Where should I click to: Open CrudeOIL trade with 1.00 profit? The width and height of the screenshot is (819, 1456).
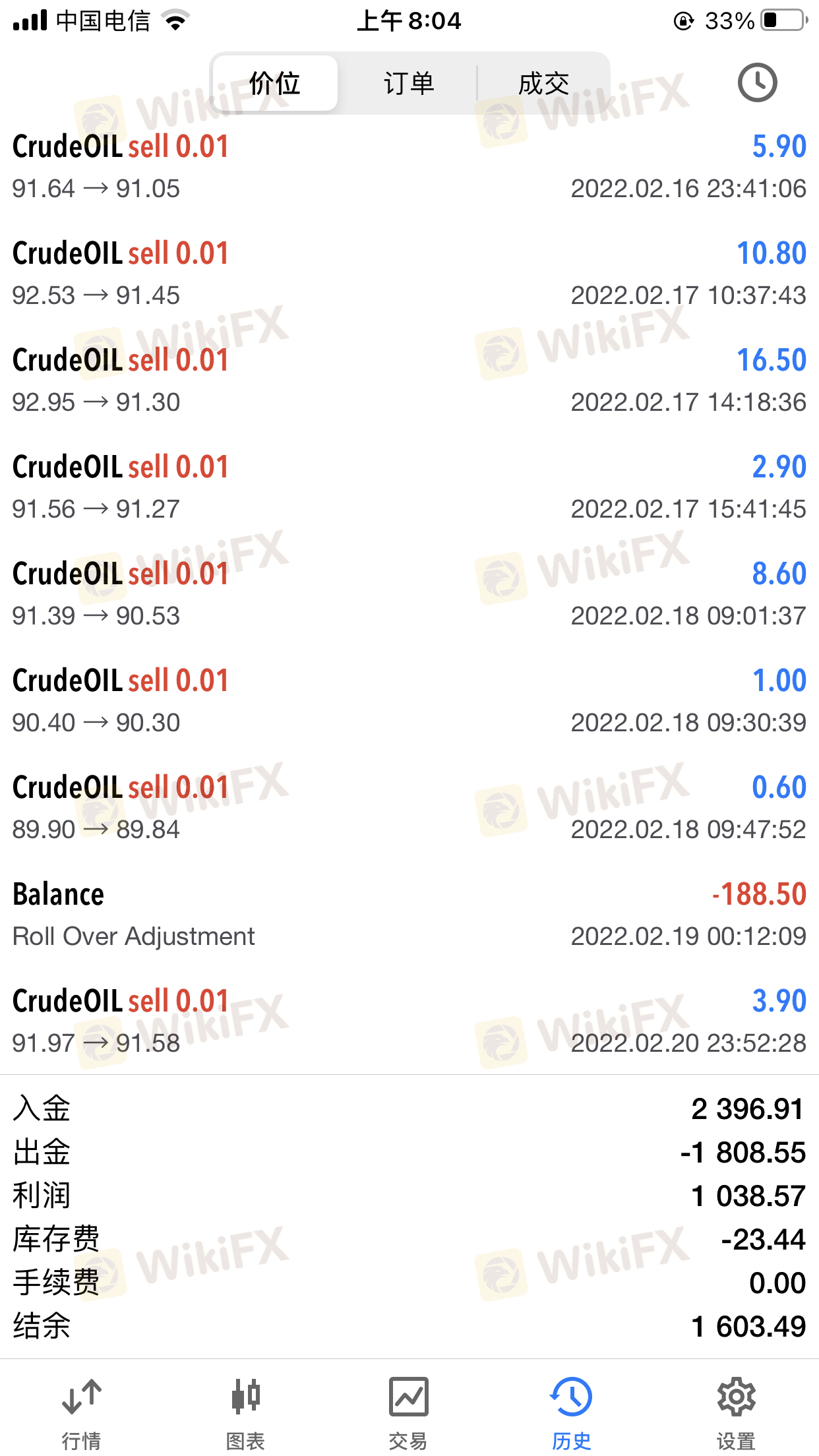coord(409,701)
